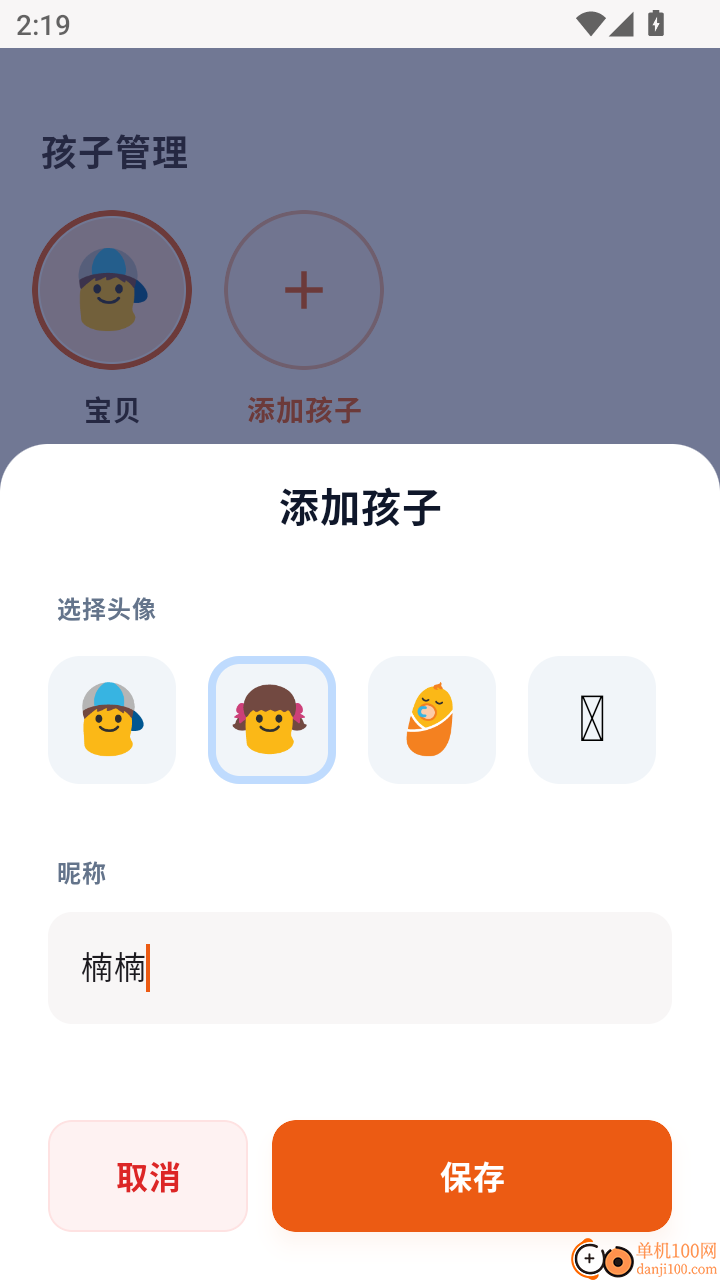Viewport: 720px width, 1280px height.
Task: Open the 宝贝 child profile icon
Action: pos(112,290)
